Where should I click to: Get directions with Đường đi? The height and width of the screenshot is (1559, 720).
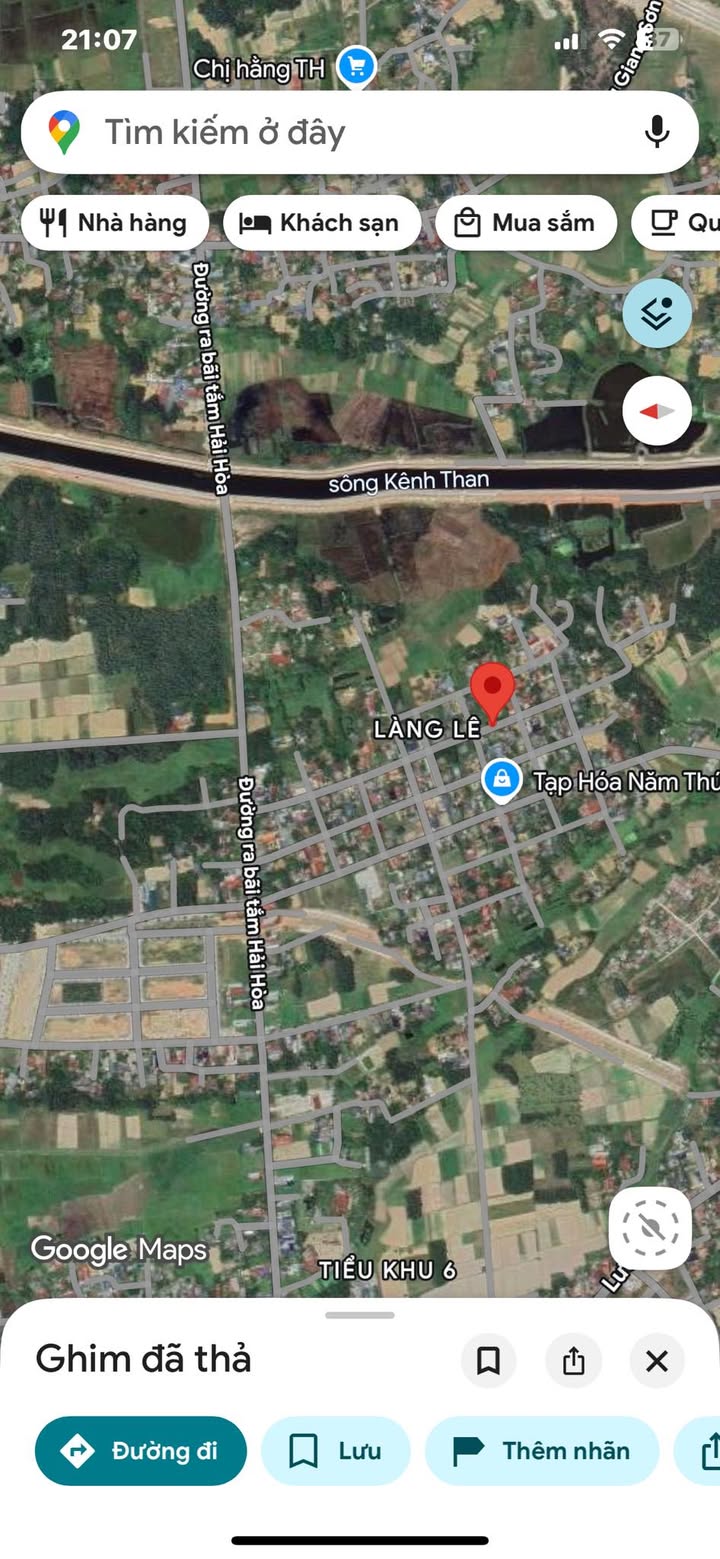(x=141, y=1450)
